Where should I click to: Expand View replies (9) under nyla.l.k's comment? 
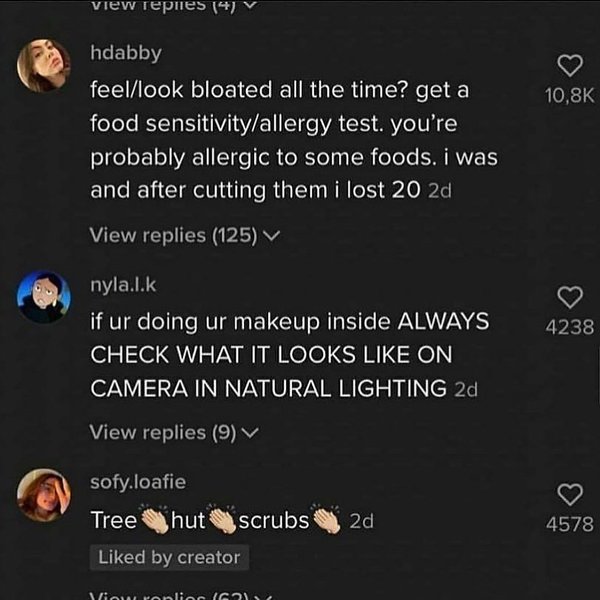[x=174, y=432]
